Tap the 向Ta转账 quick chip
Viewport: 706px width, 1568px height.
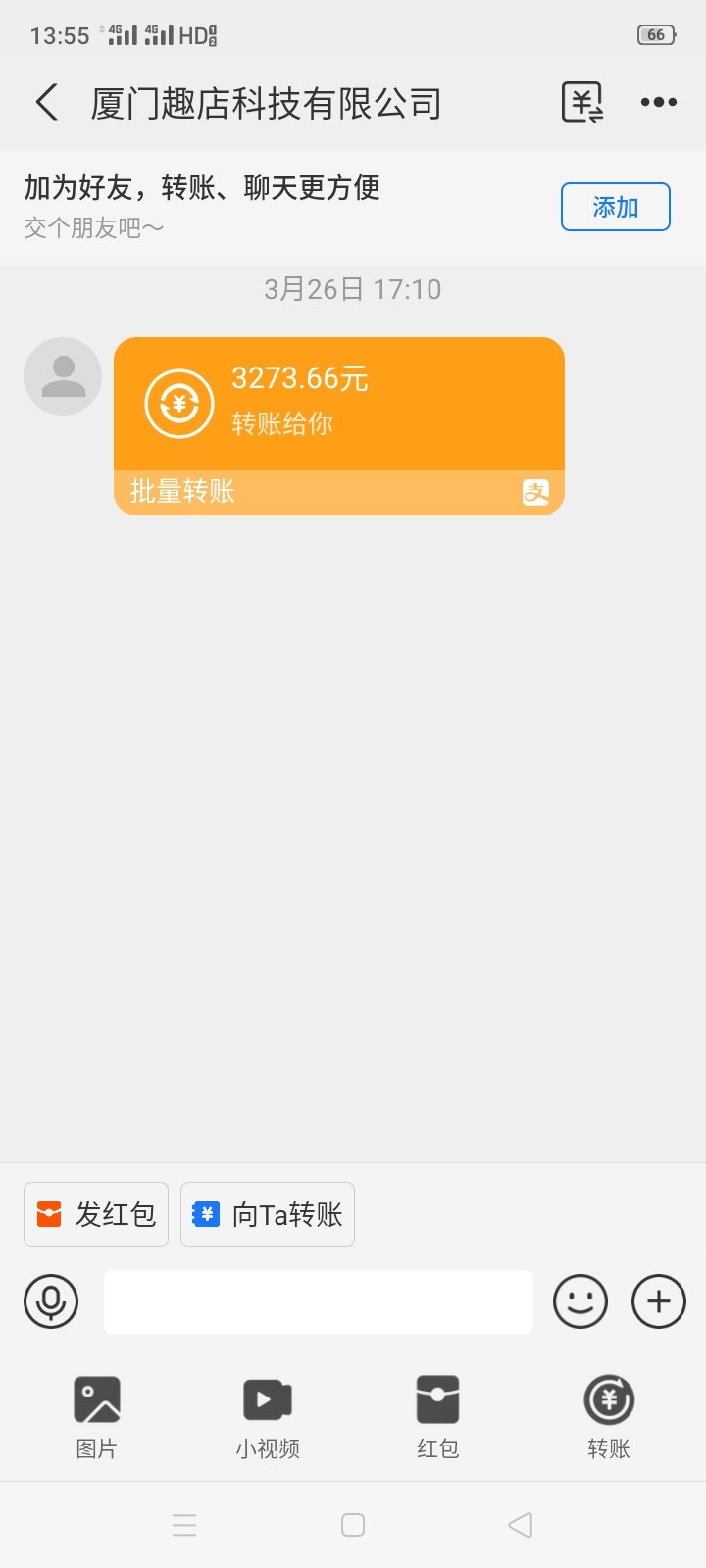click(268, 1214)
